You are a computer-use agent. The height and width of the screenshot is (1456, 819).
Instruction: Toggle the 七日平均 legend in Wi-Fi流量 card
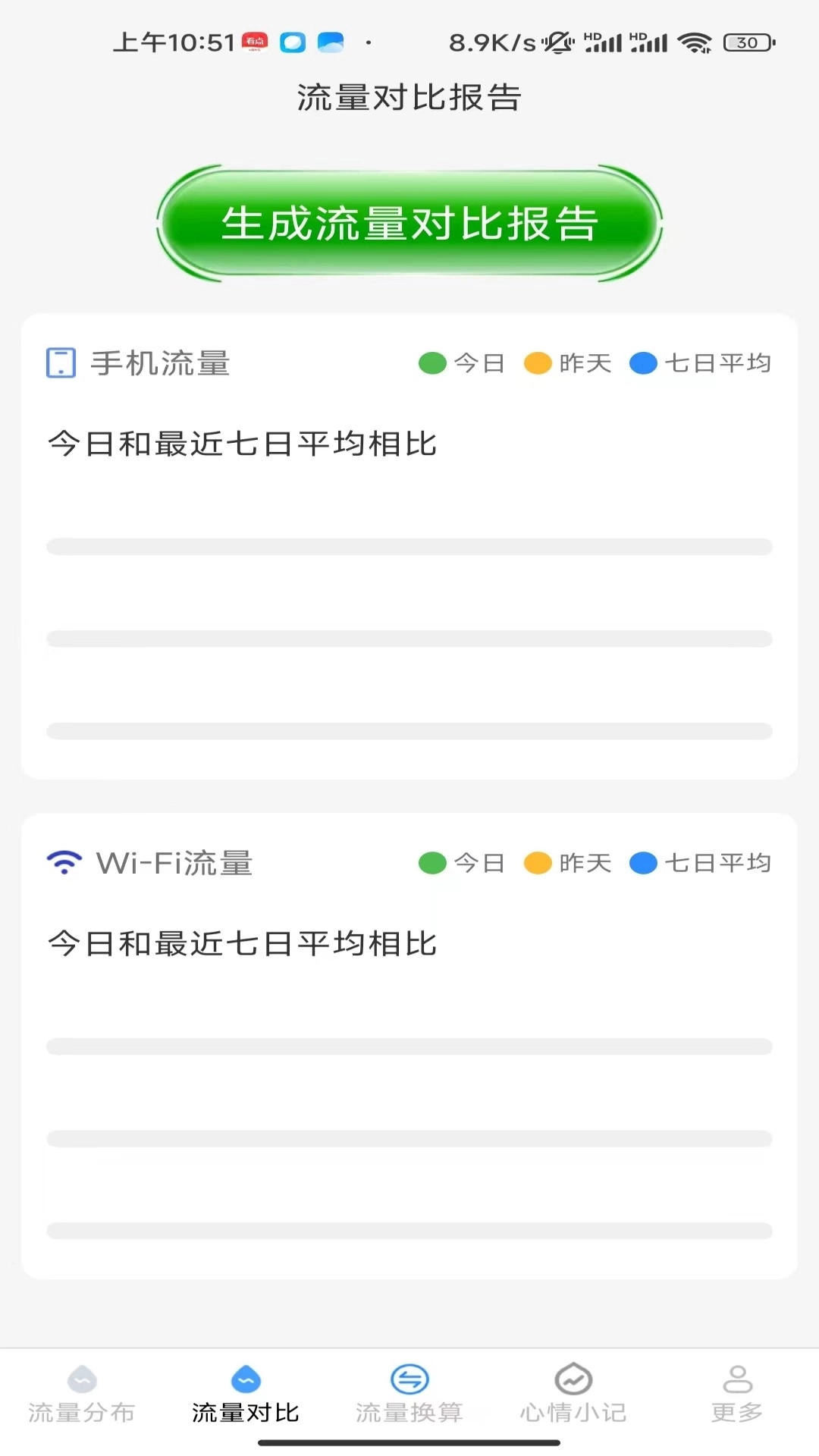(701, 862)
